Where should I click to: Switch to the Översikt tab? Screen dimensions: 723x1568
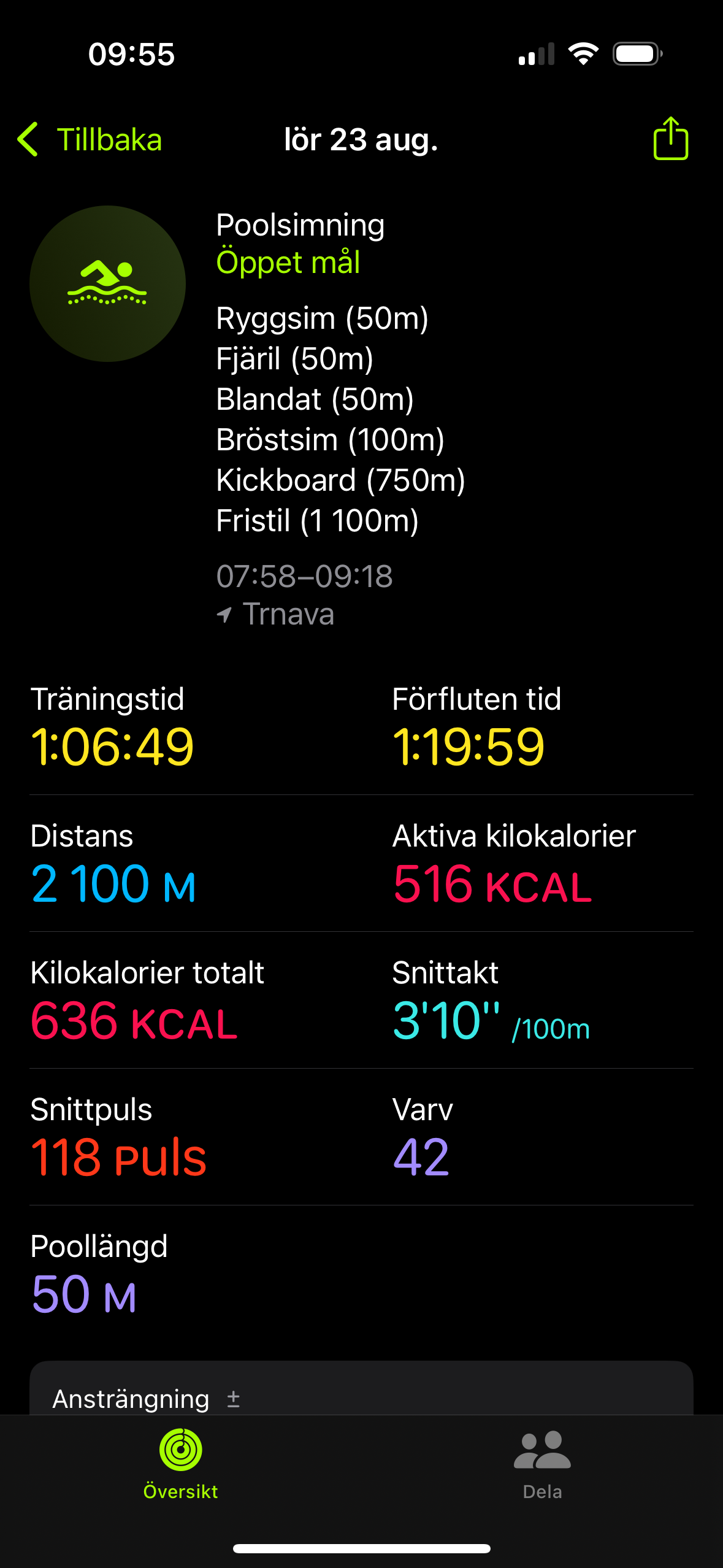tap(180, 1464)
